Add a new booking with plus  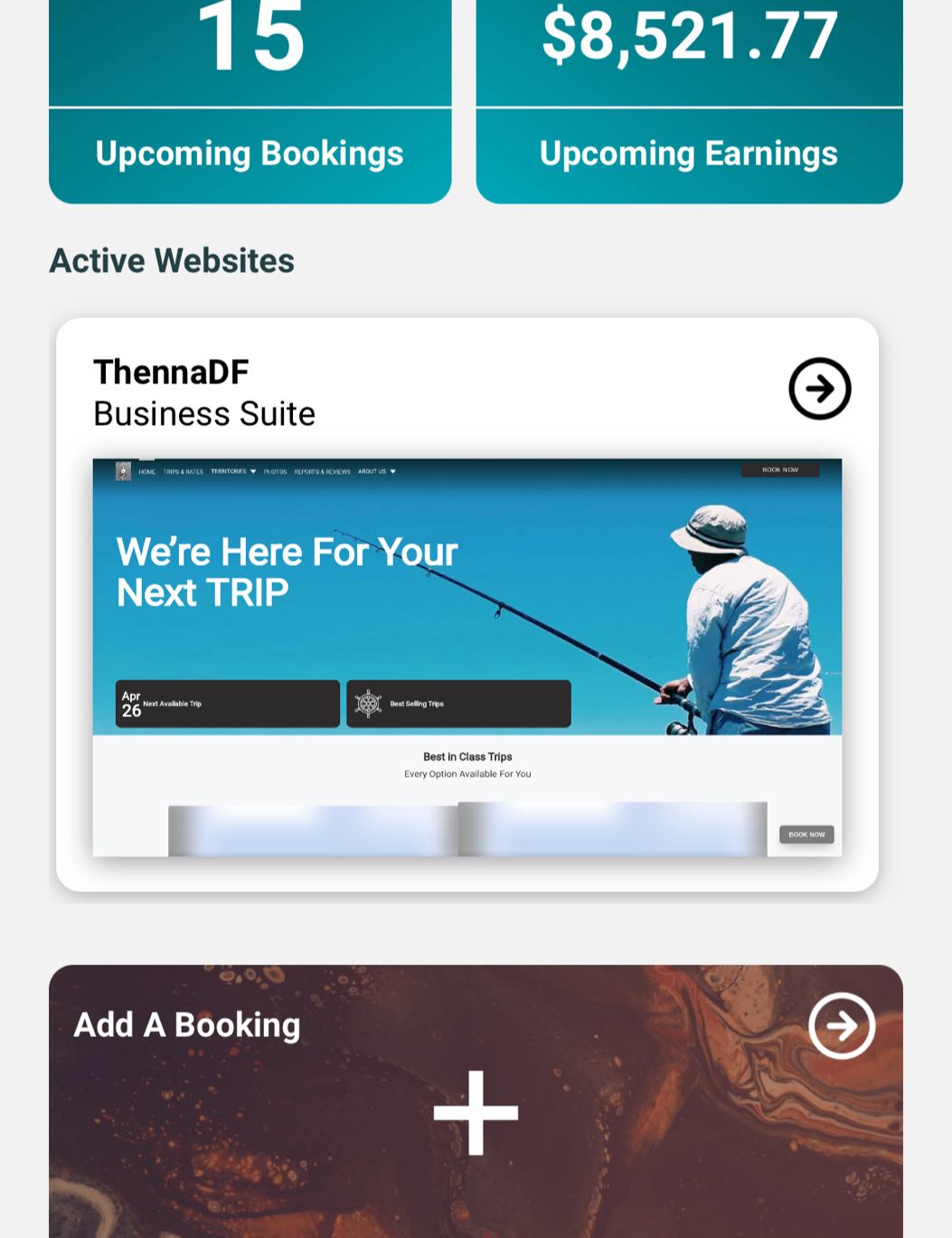coord(476,1112)
